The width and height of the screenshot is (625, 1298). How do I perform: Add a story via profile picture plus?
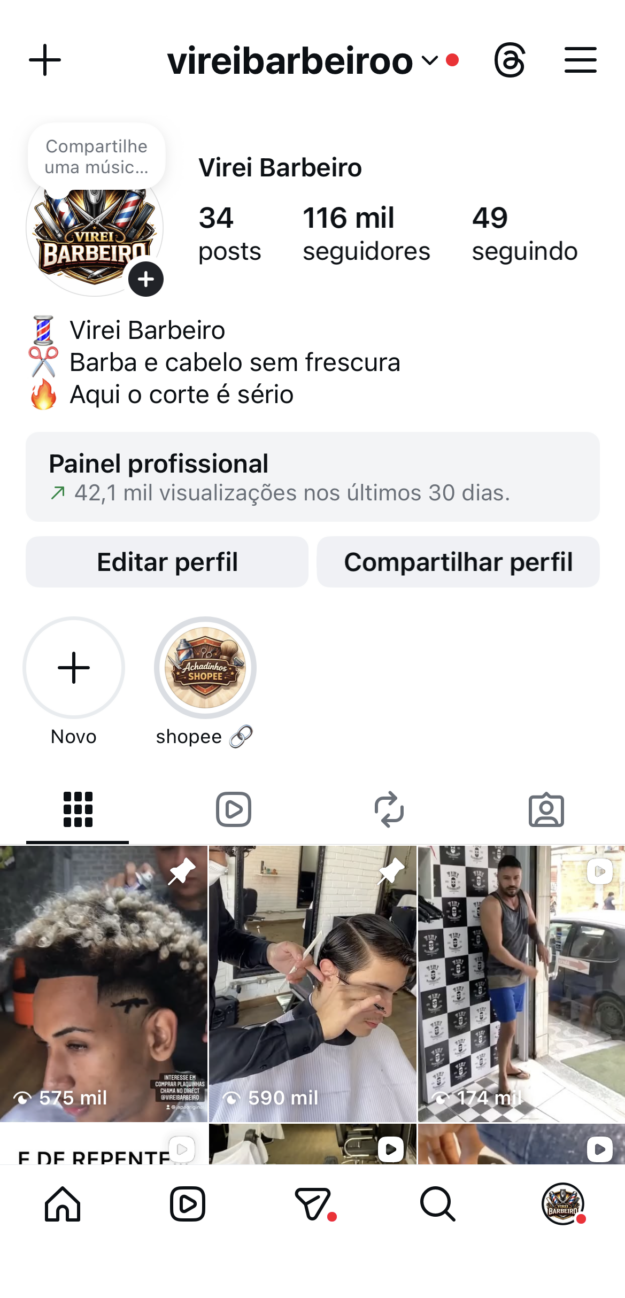point(146,279)
